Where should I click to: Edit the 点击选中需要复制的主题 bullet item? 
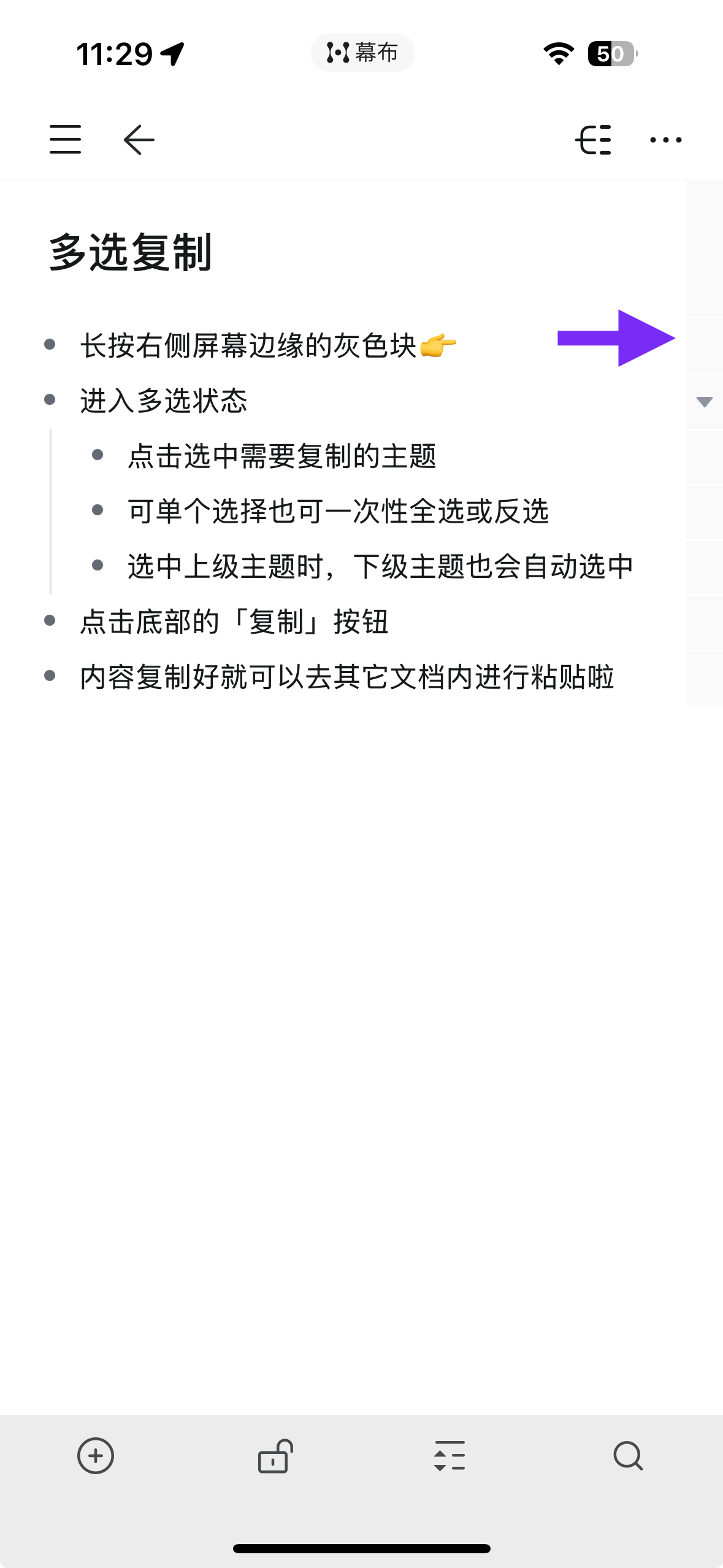[x=282, y=456]
